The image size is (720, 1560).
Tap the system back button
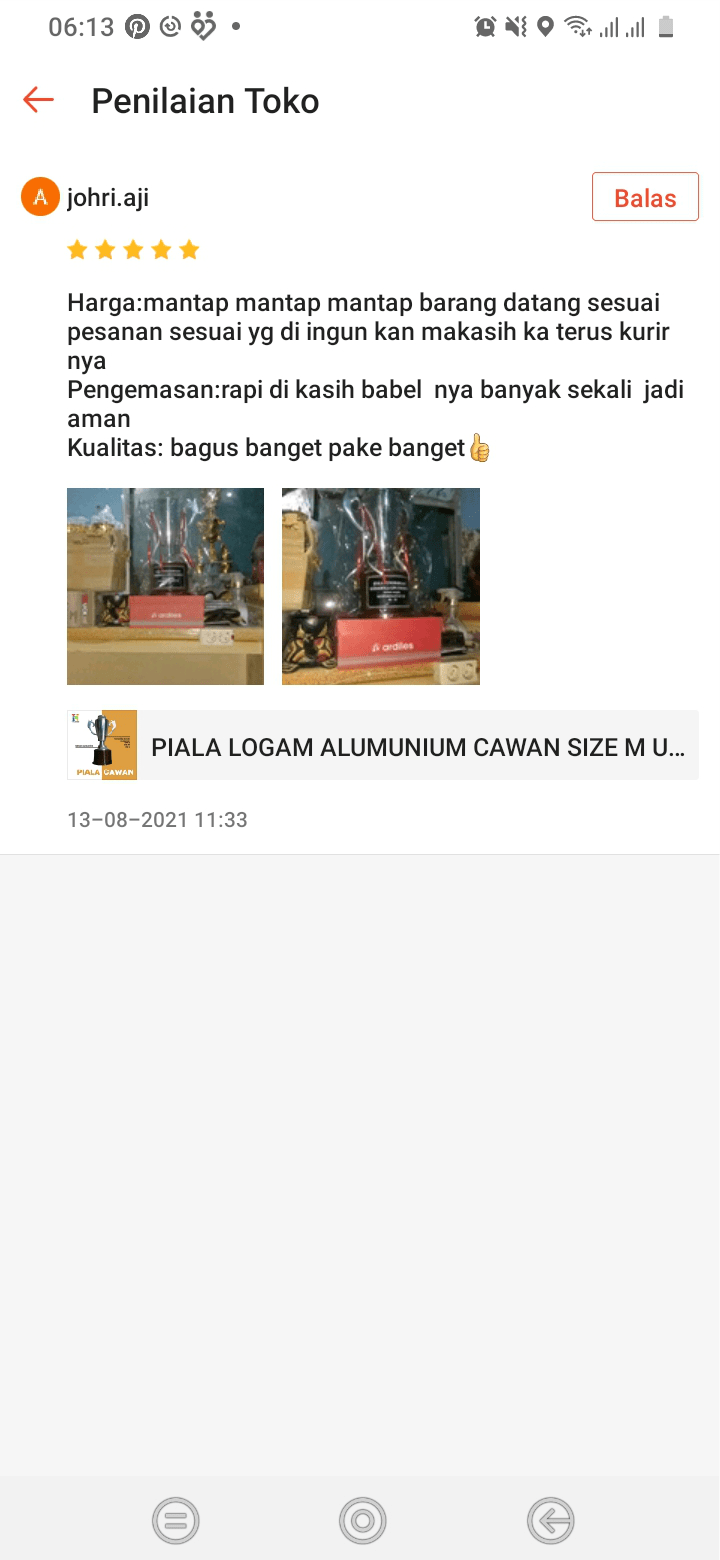click(x=550, y=1521)
